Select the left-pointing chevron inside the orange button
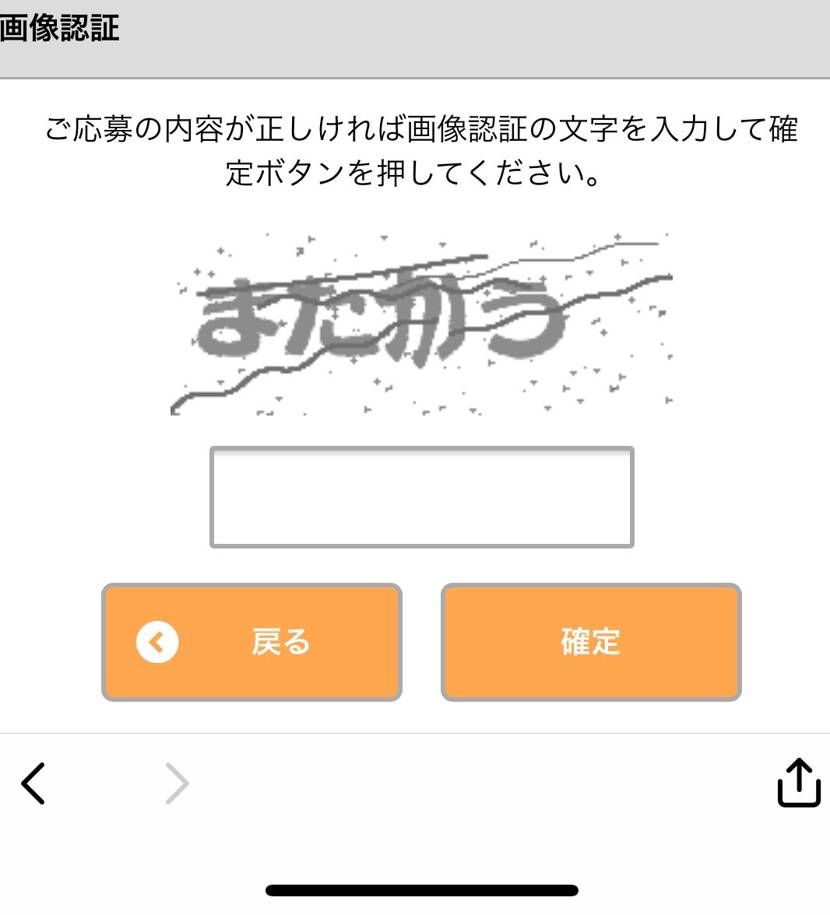The height and width of the screenshot is (915, 830). [x=155, y=643]
